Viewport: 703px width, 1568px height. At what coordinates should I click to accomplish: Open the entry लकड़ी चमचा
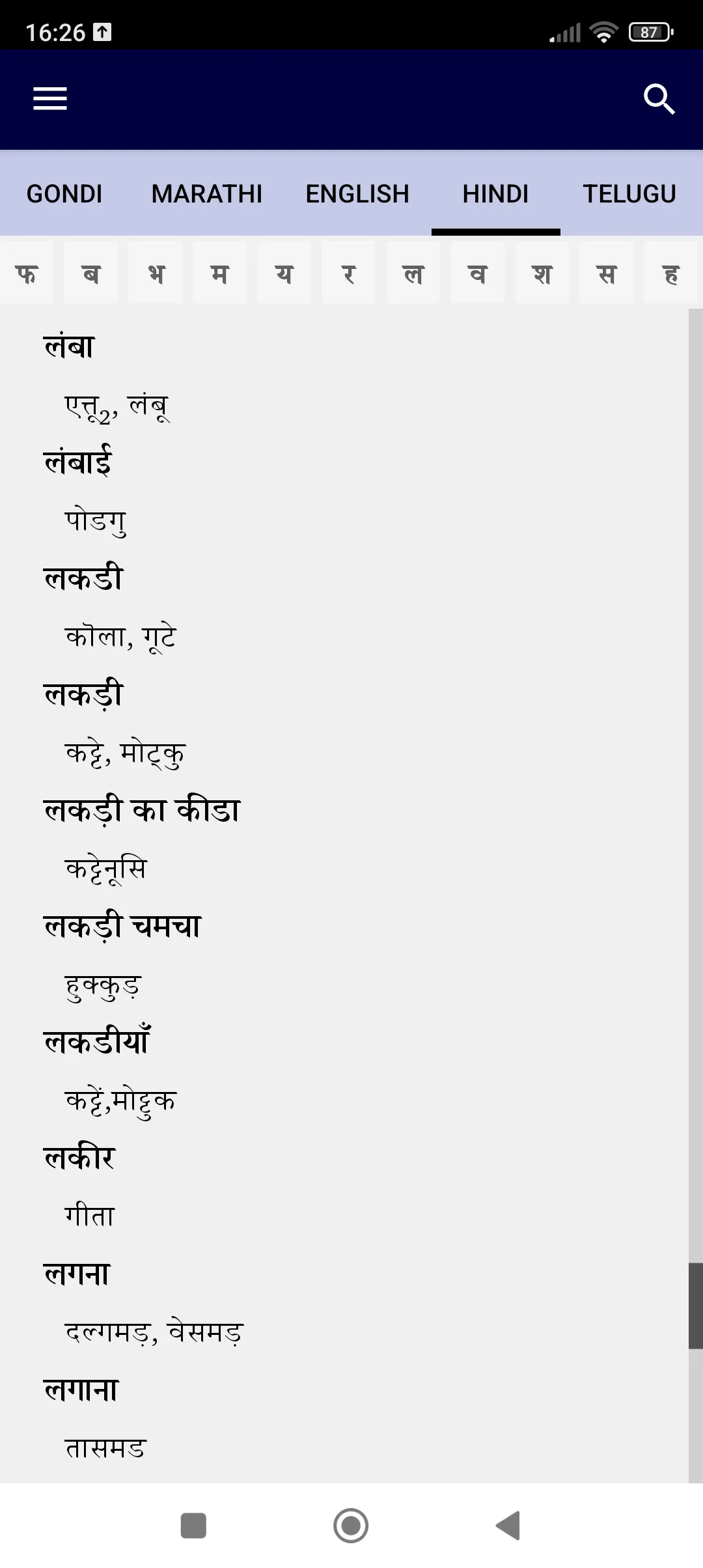[122, 926]
